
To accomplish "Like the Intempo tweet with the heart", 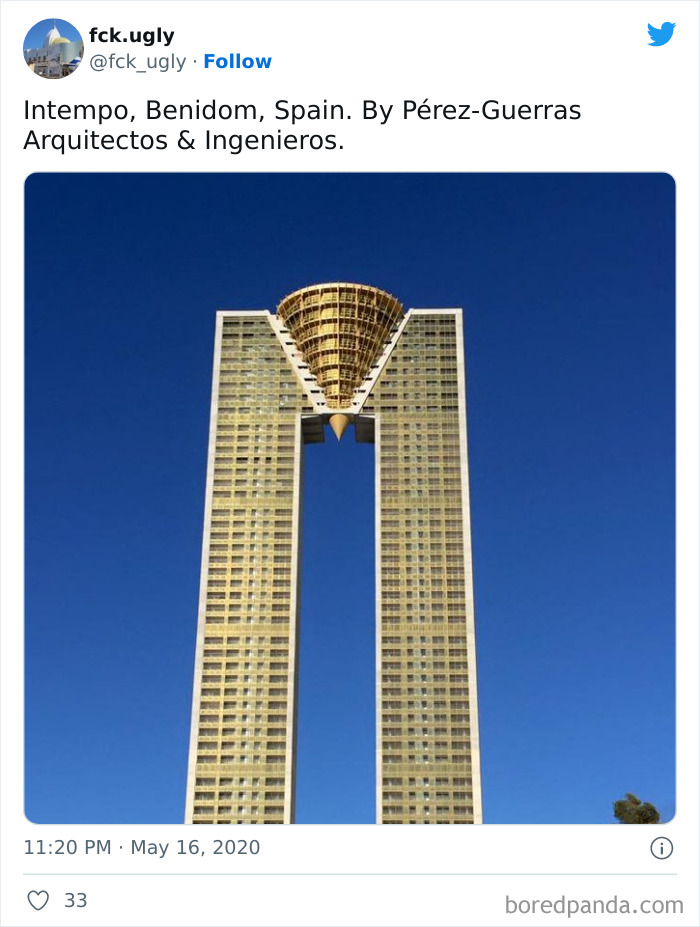I will [x=38, y=900].
